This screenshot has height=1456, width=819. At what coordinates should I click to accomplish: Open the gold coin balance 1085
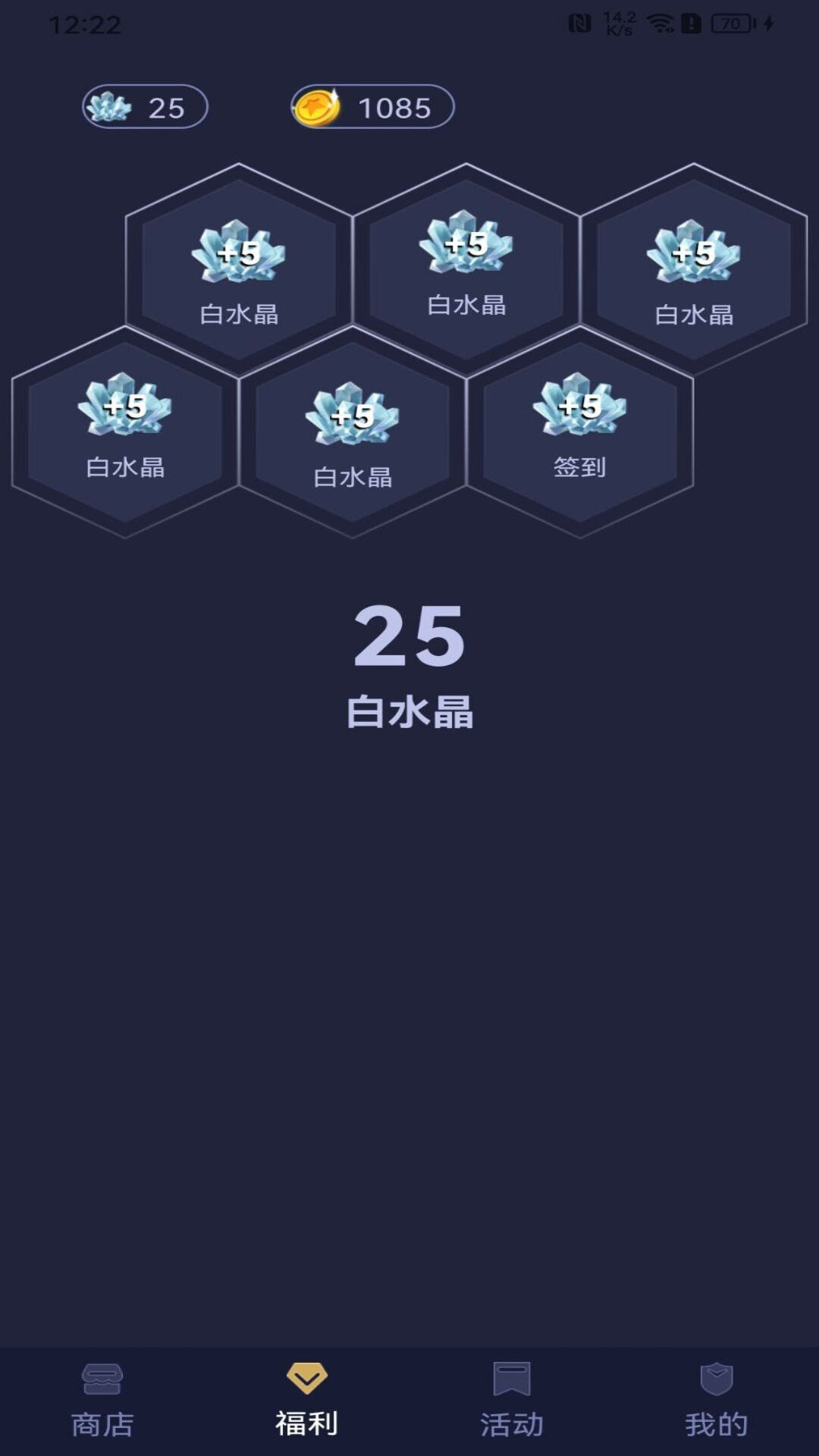pos(373,107)
